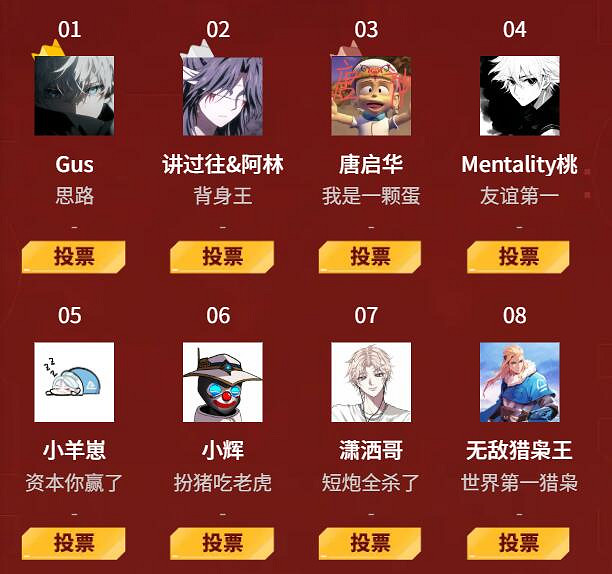Vote for 讲过往&阿林
The image size is (612, 574).
222,257
